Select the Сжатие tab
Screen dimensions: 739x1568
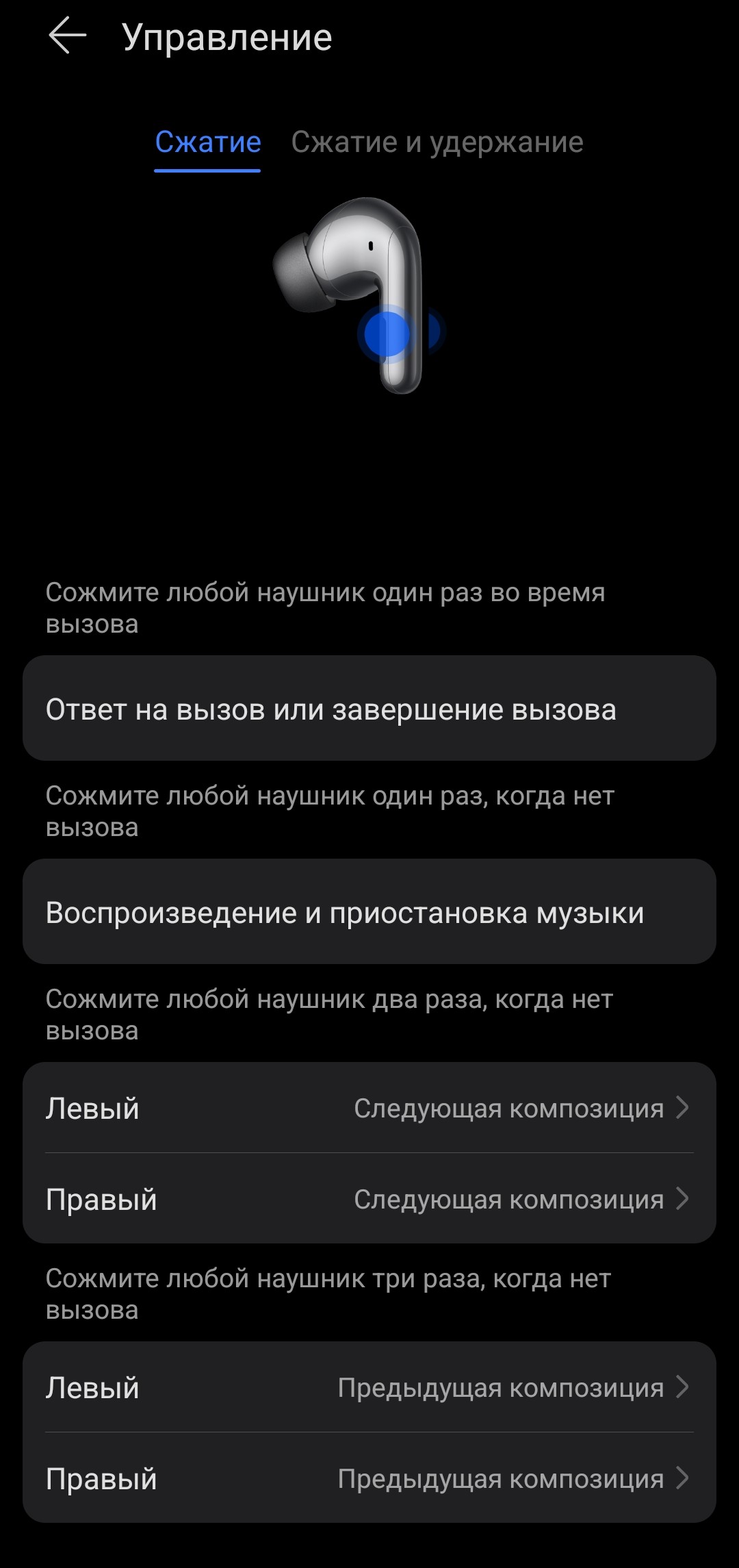(207, 142)
